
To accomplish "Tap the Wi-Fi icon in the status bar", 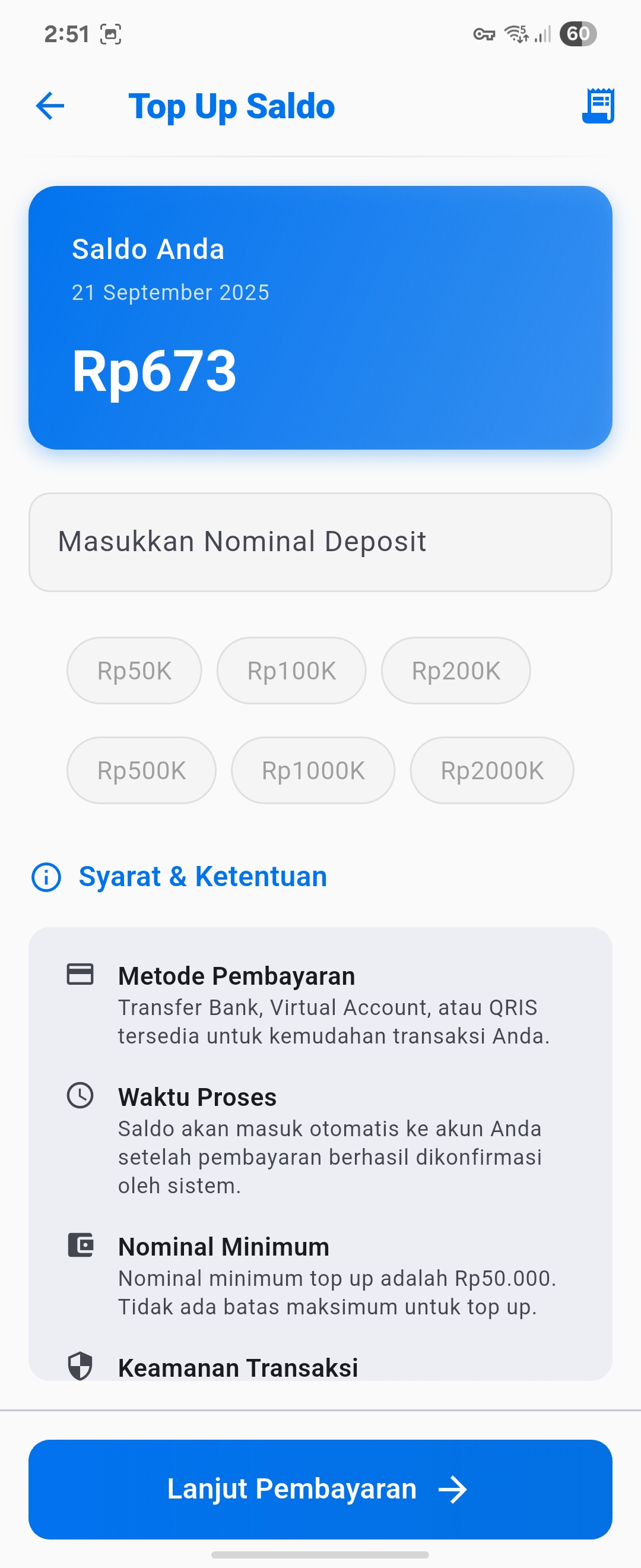I will (516, 34).
